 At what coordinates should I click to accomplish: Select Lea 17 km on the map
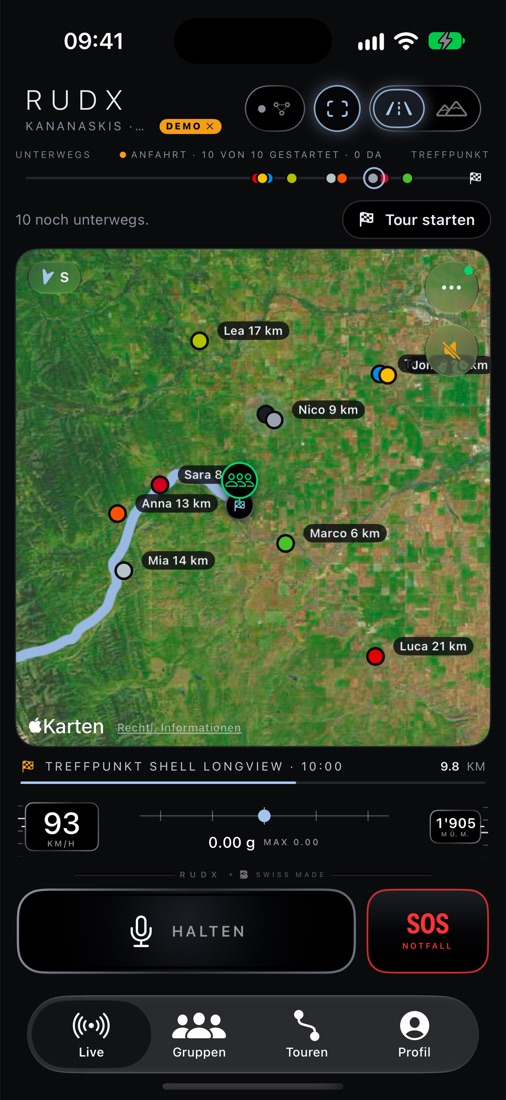pos(253,330)
